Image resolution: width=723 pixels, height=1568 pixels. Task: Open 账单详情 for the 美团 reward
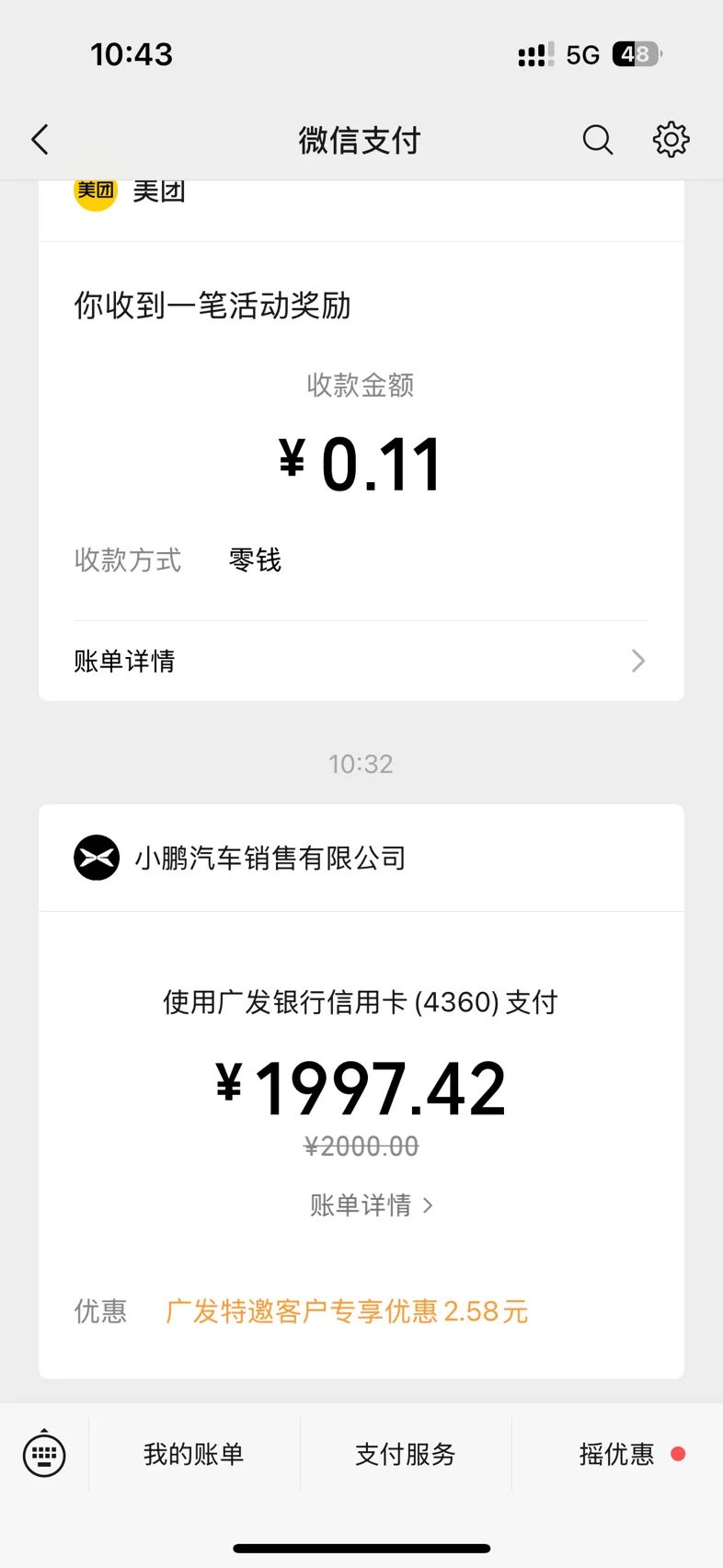(361, 661)
